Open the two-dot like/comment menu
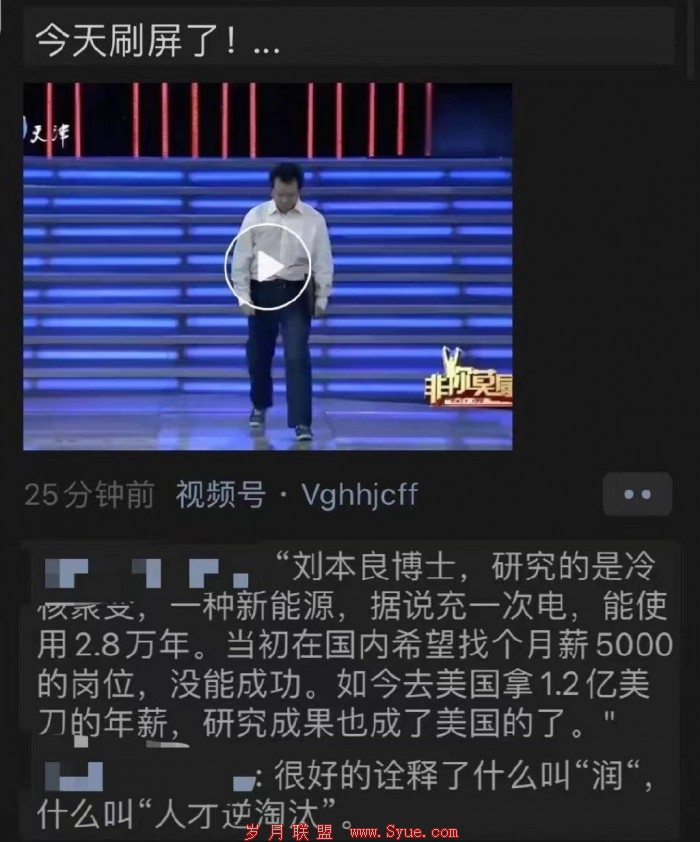The image size is (700, 842). [637, 494]
